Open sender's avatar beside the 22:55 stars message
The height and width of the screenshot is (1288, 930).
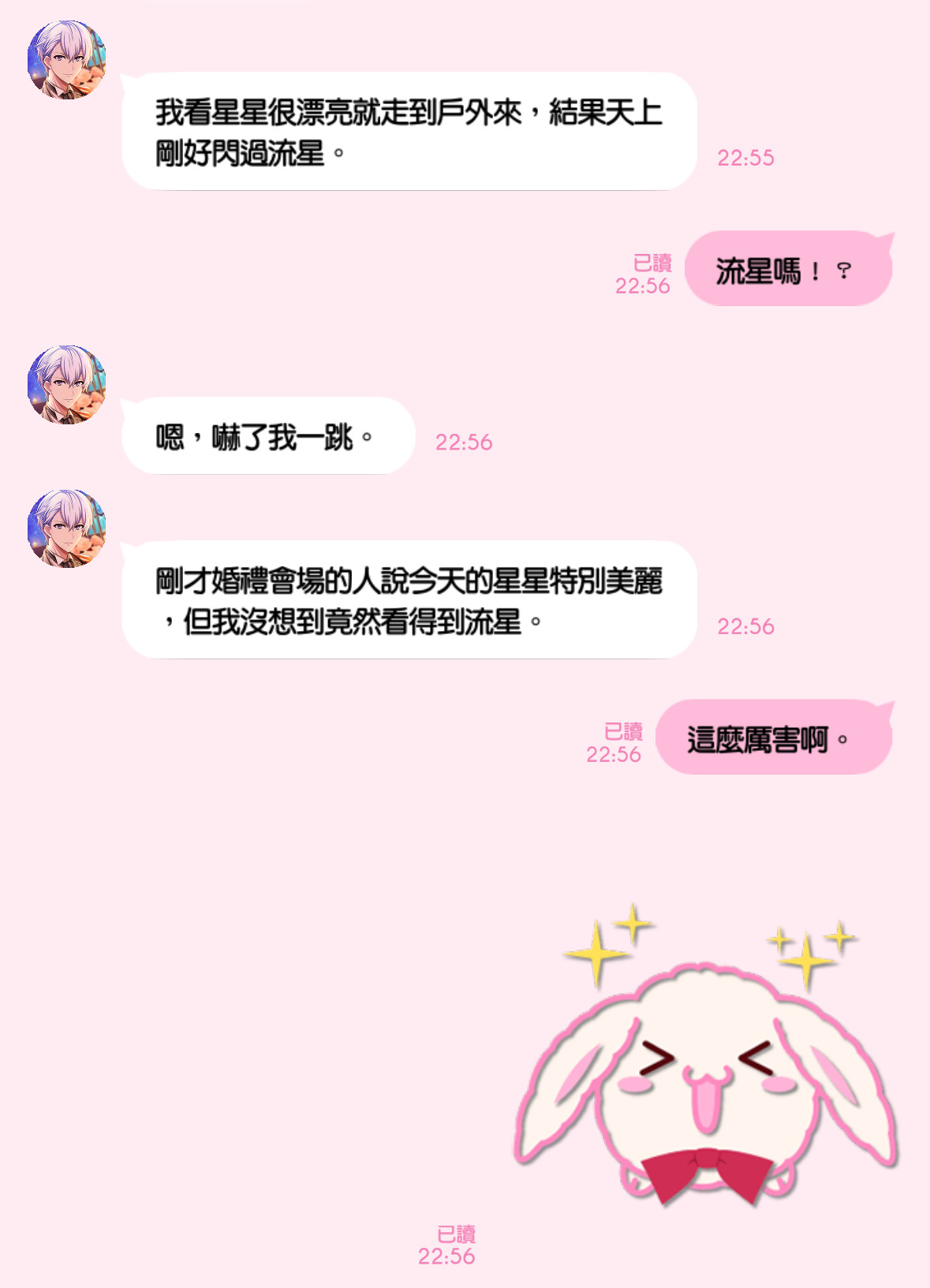(66, 60)
